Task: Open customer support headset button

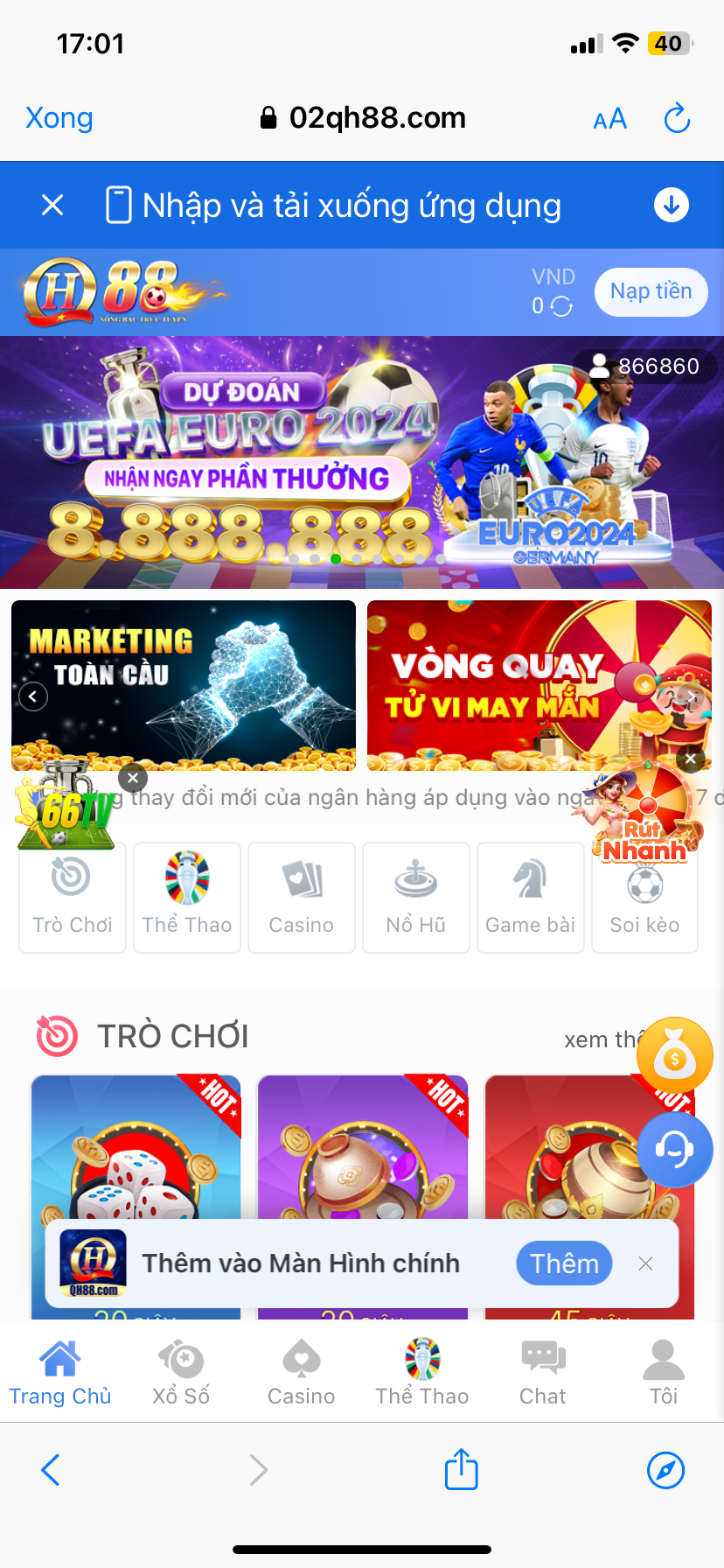Action: coord(675,1149)
